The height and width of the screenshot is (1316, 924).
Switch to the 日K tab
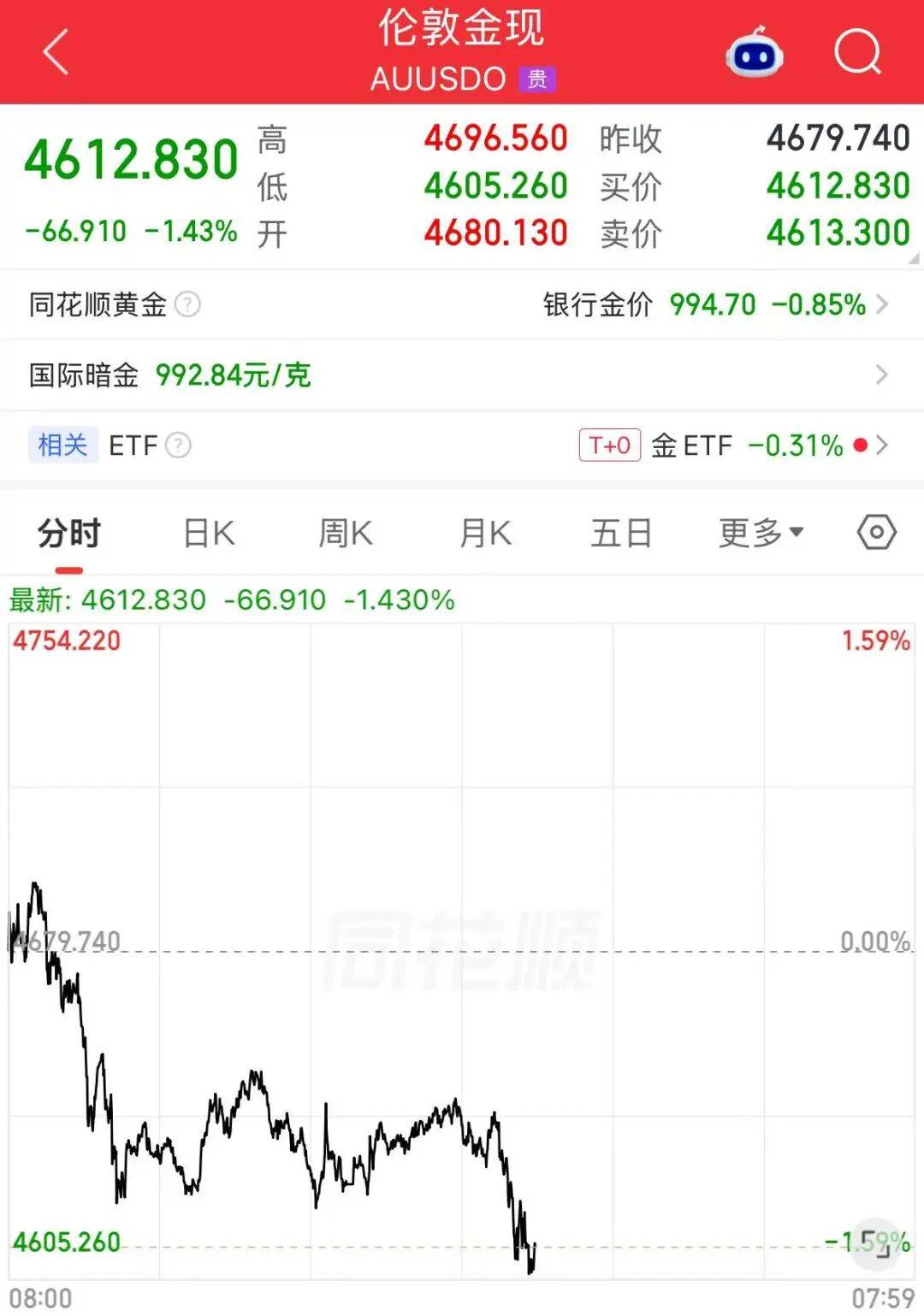209,534
